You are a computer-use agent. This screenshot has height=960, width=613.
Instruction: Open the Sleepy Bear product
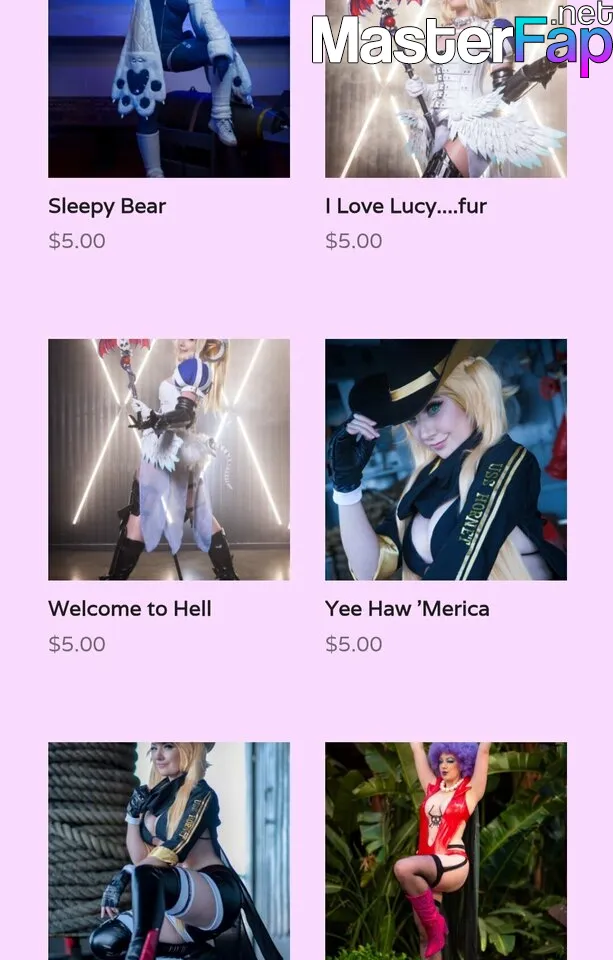(x=107, y=206)
